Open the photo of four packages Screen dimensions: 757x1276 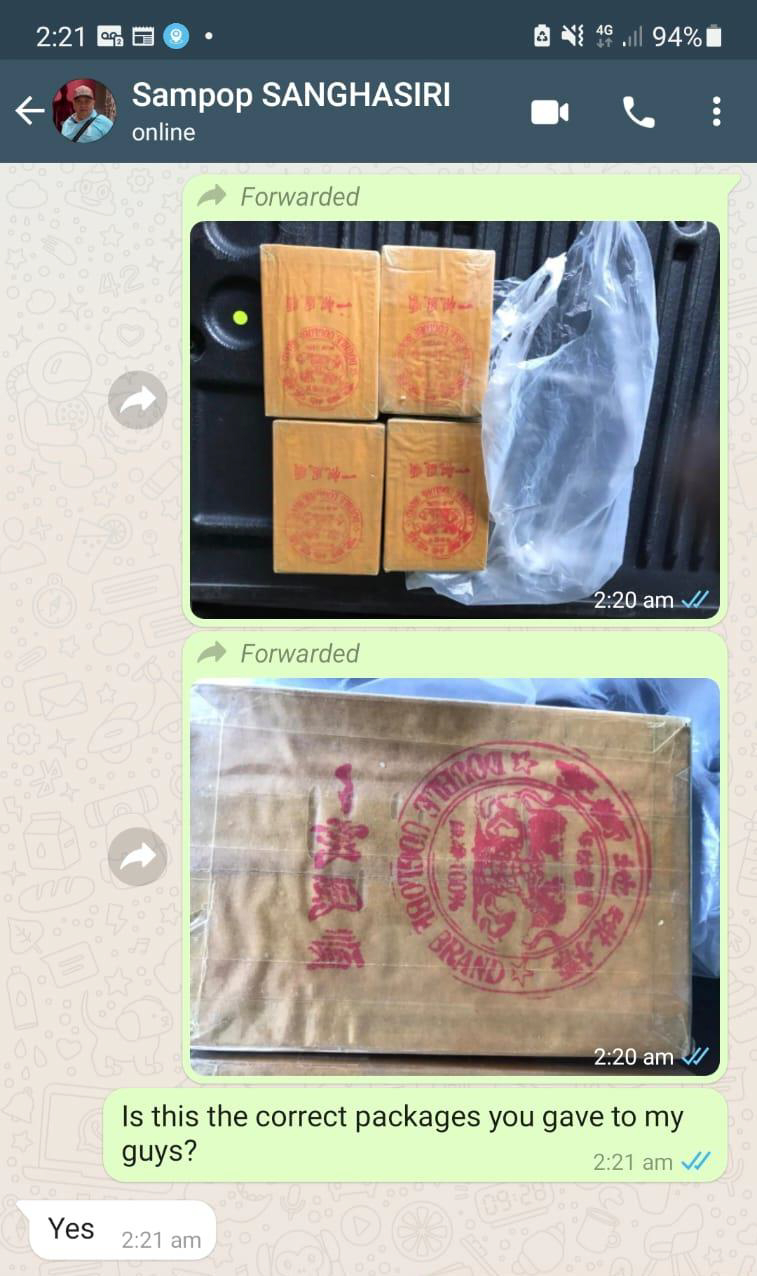(454, 418)
